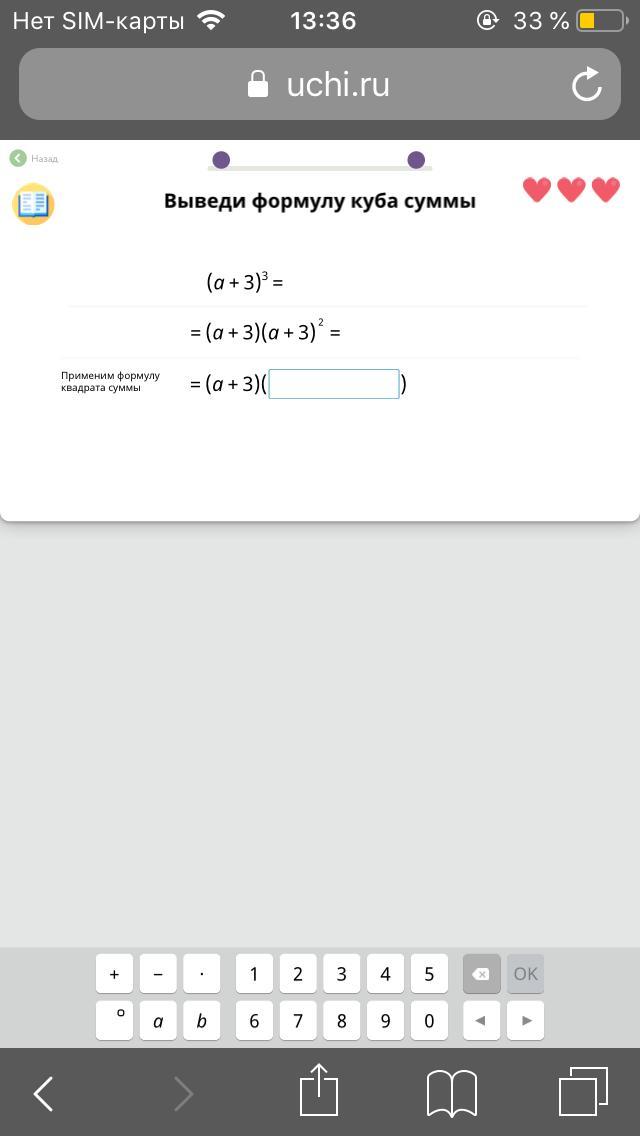Screen dimensions: 640x1136
Task: Move cursor right with arrow key
Action: coord(525,1021)
